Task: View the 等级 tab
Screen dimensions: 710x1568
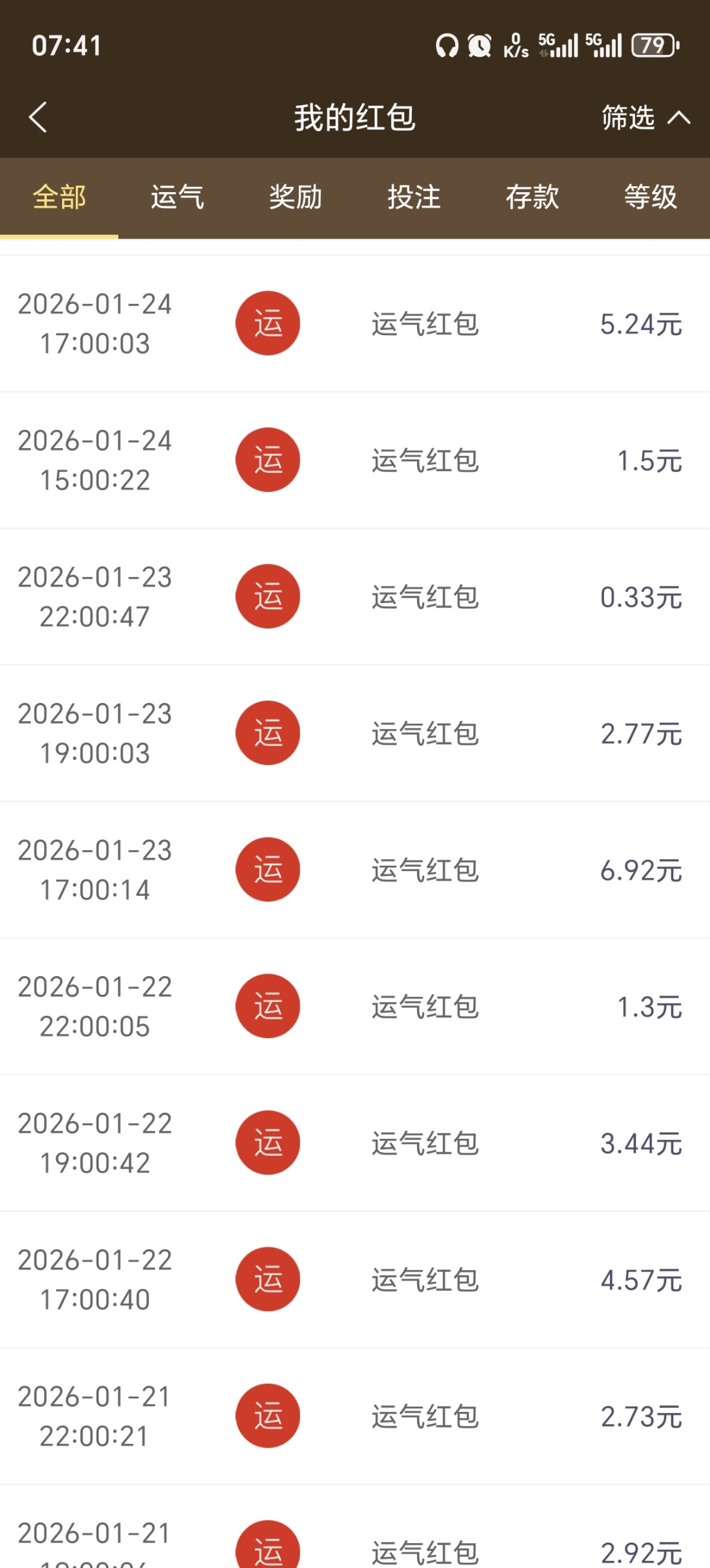Action: pyautogui.click(x=651, y=197)
